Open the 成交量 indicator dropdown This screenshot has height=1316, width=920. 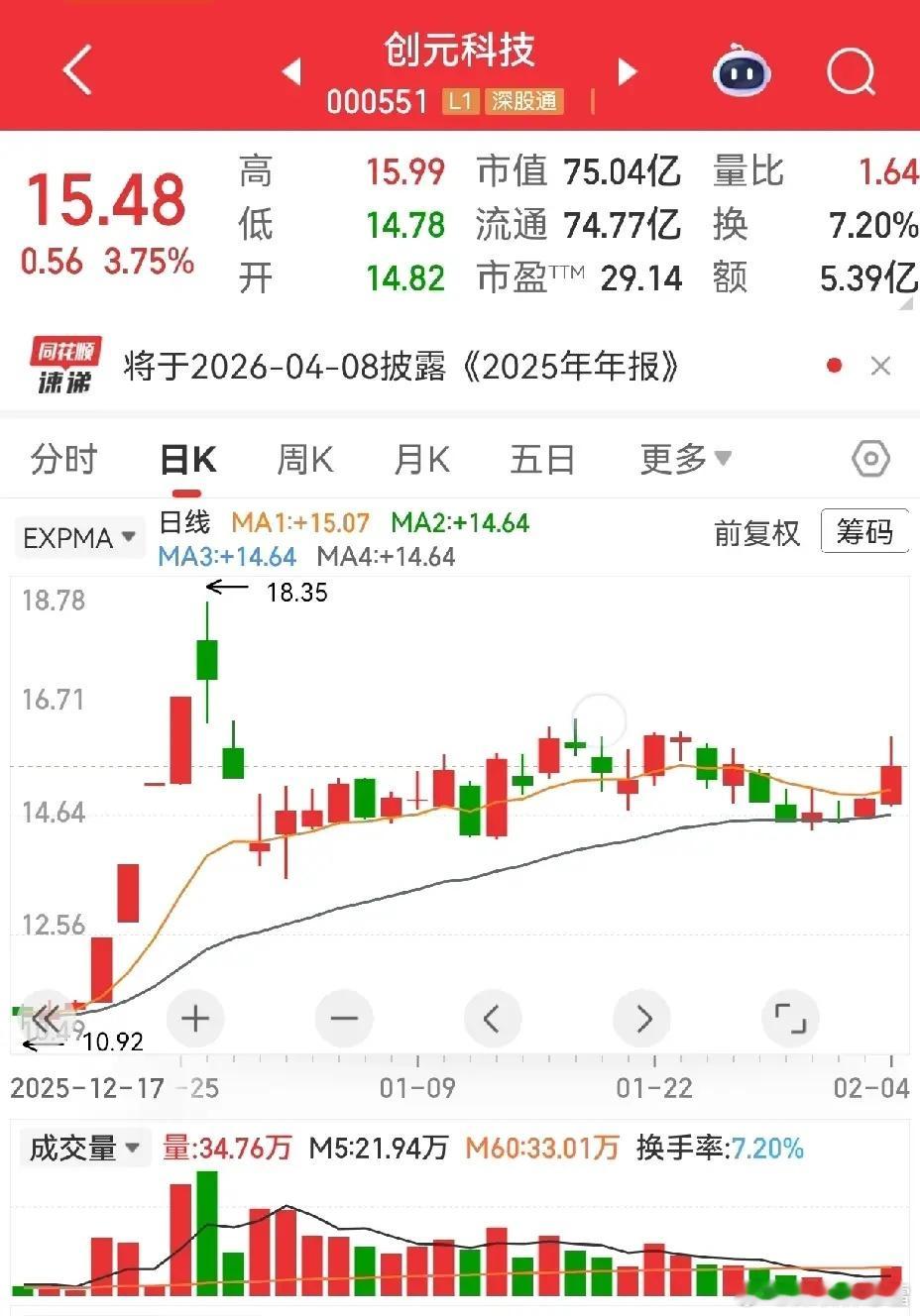pyautogui.click(x=84, y=1148)
